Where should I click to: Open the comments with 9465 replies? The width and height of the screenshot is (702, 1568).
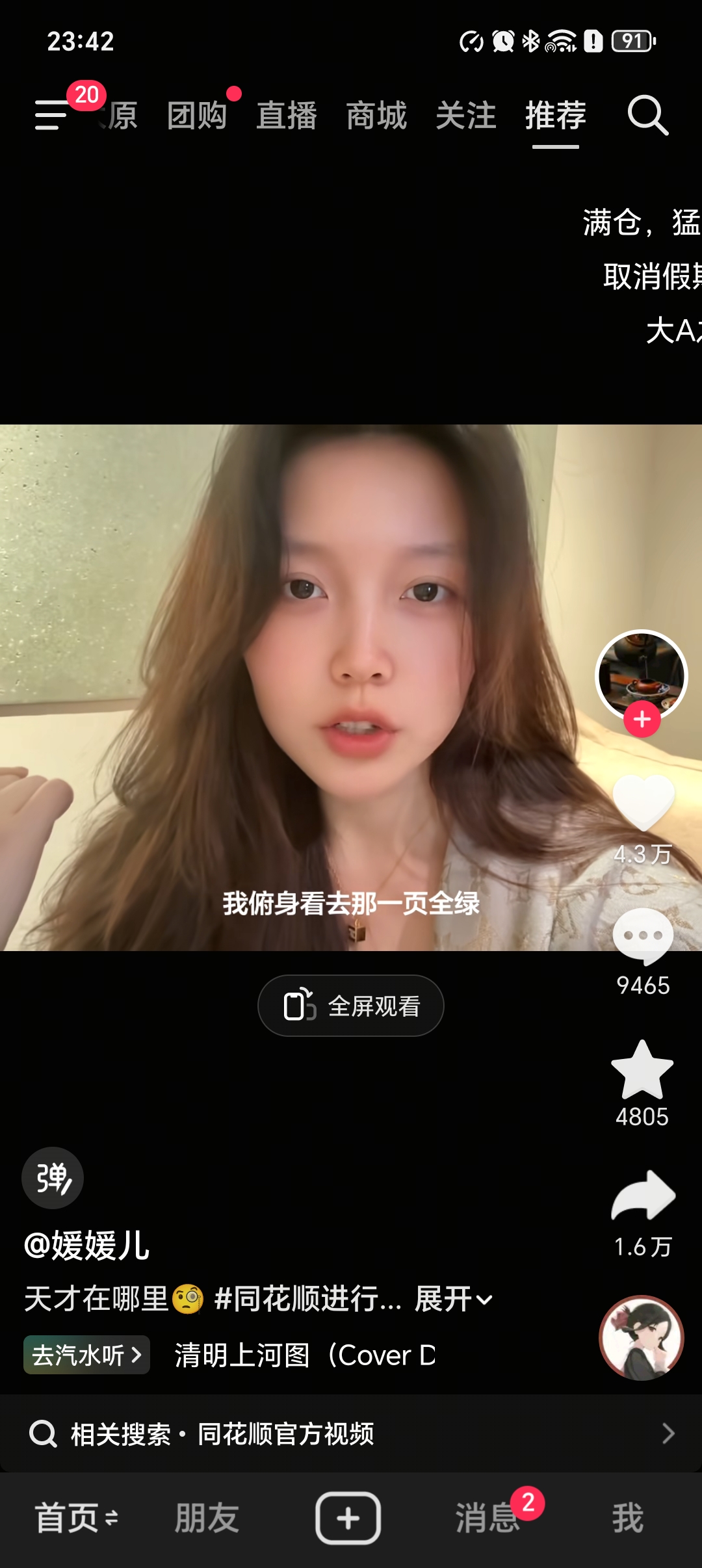(643, 937)
